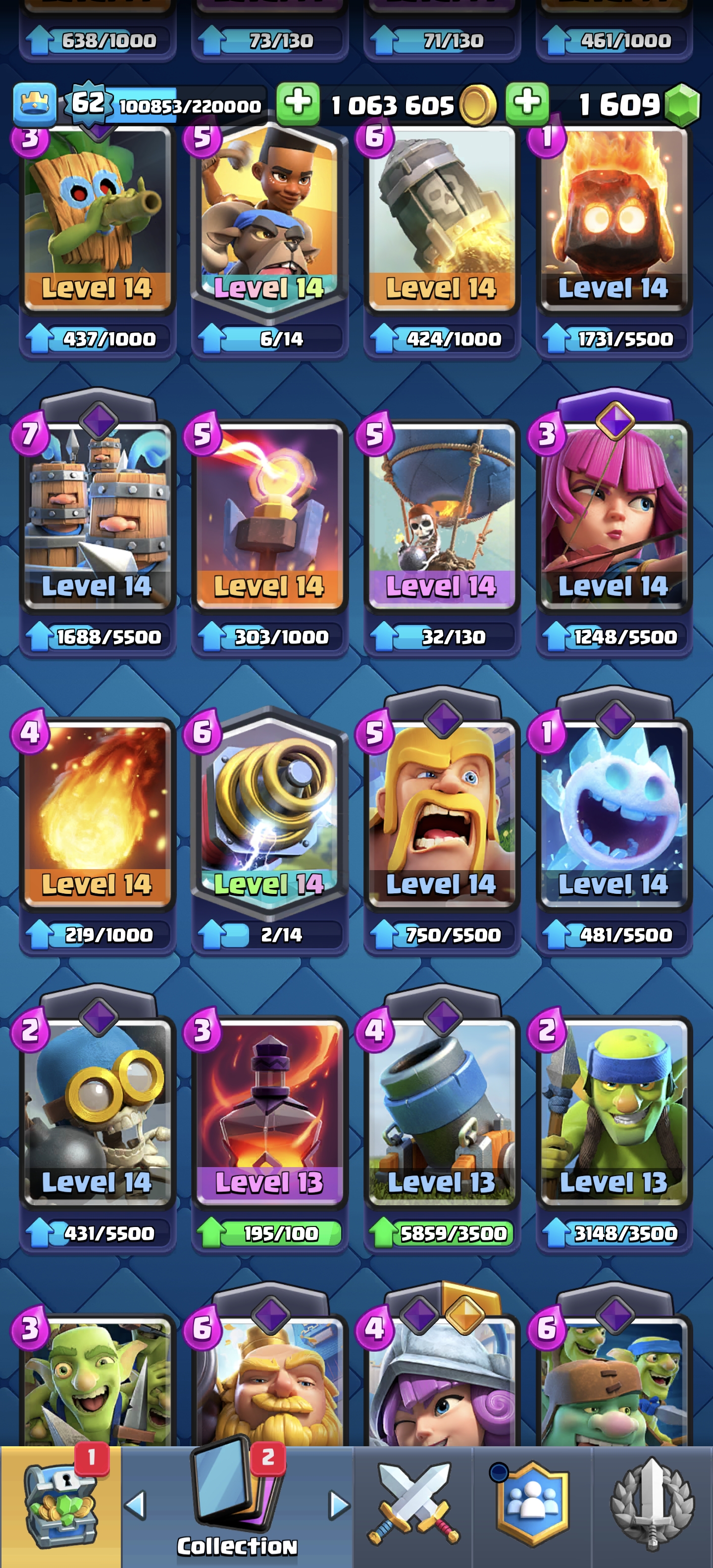
Task: Open the king level crown icon
Action: coord(35,104)
